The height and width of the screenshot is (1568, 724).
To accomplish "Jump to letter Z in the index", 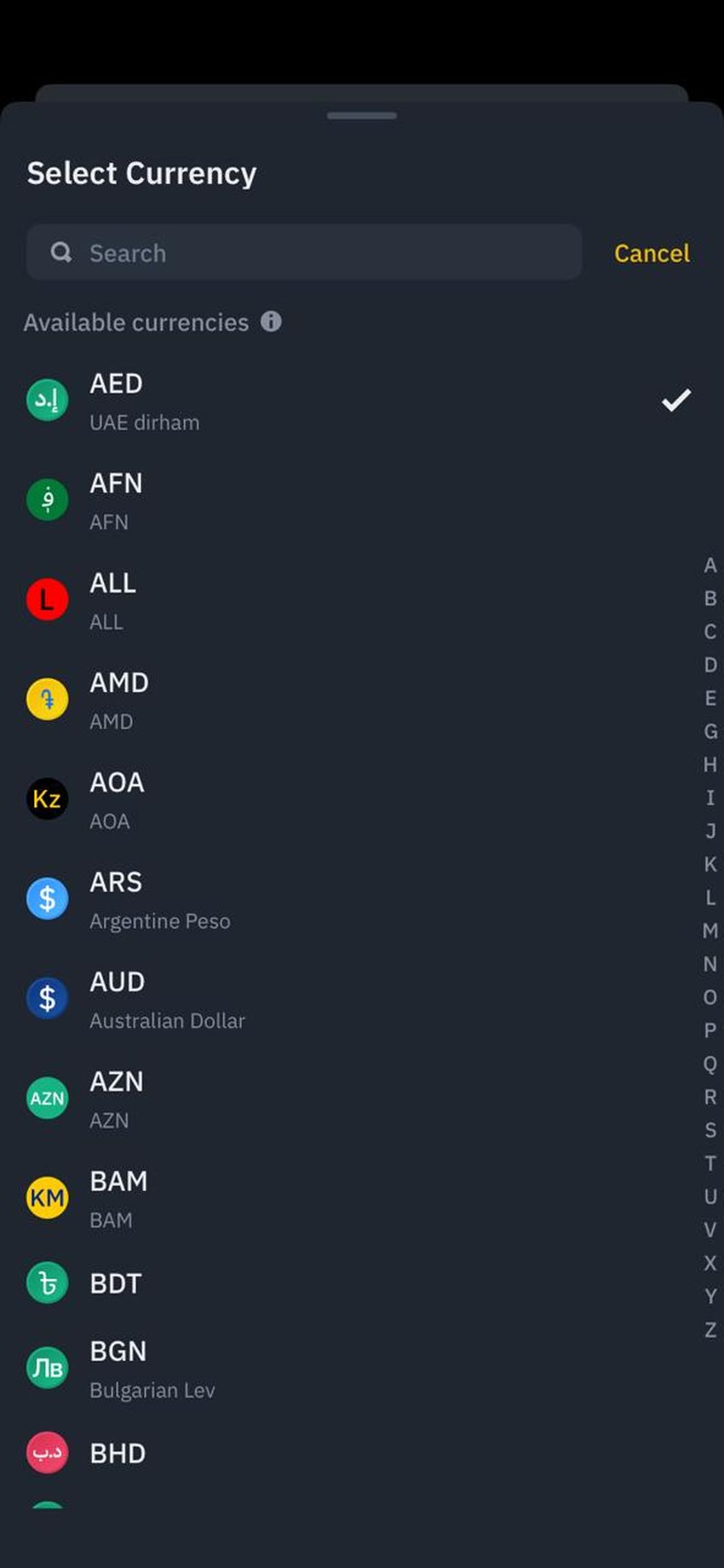I will click(710, 1330).
